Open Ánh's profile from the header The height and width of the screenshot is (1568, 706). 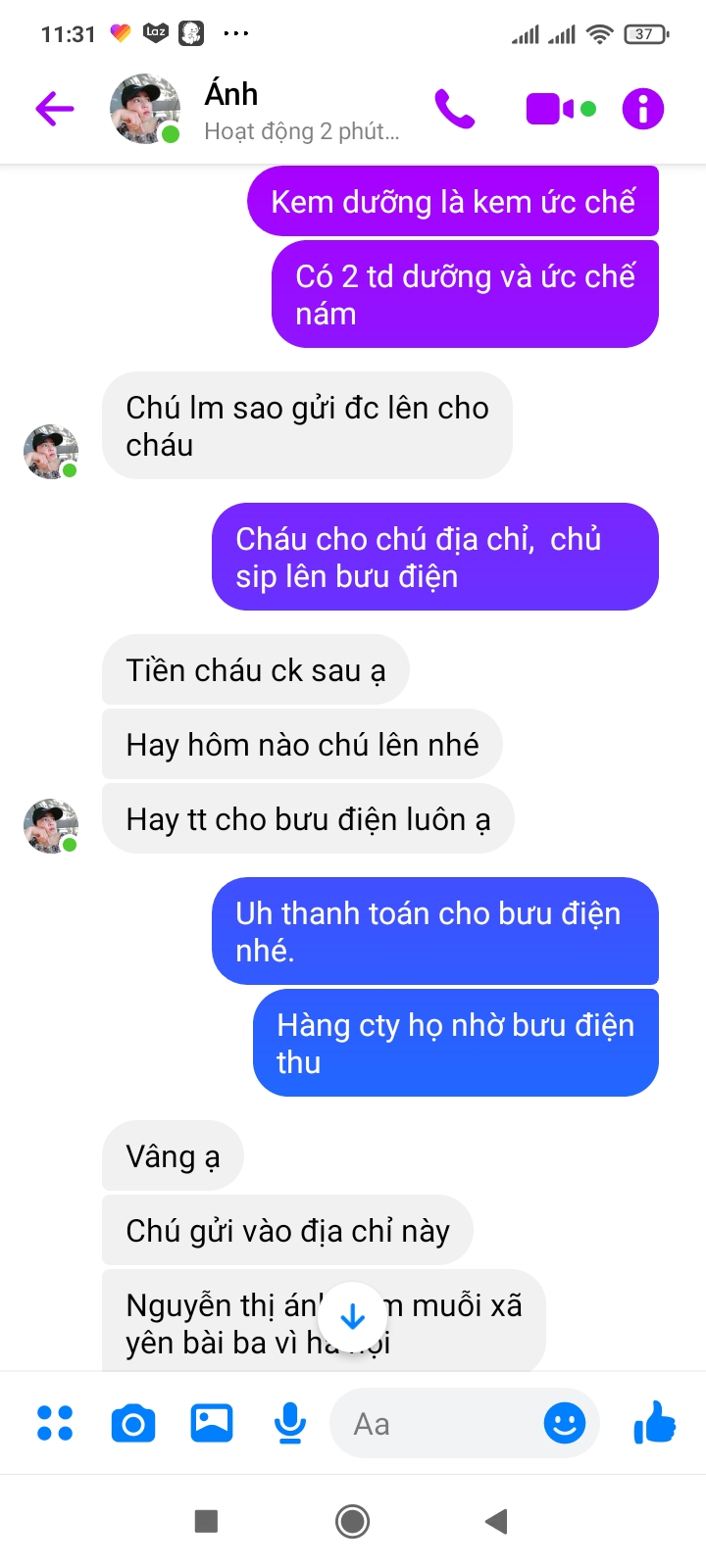click(145, 109)
